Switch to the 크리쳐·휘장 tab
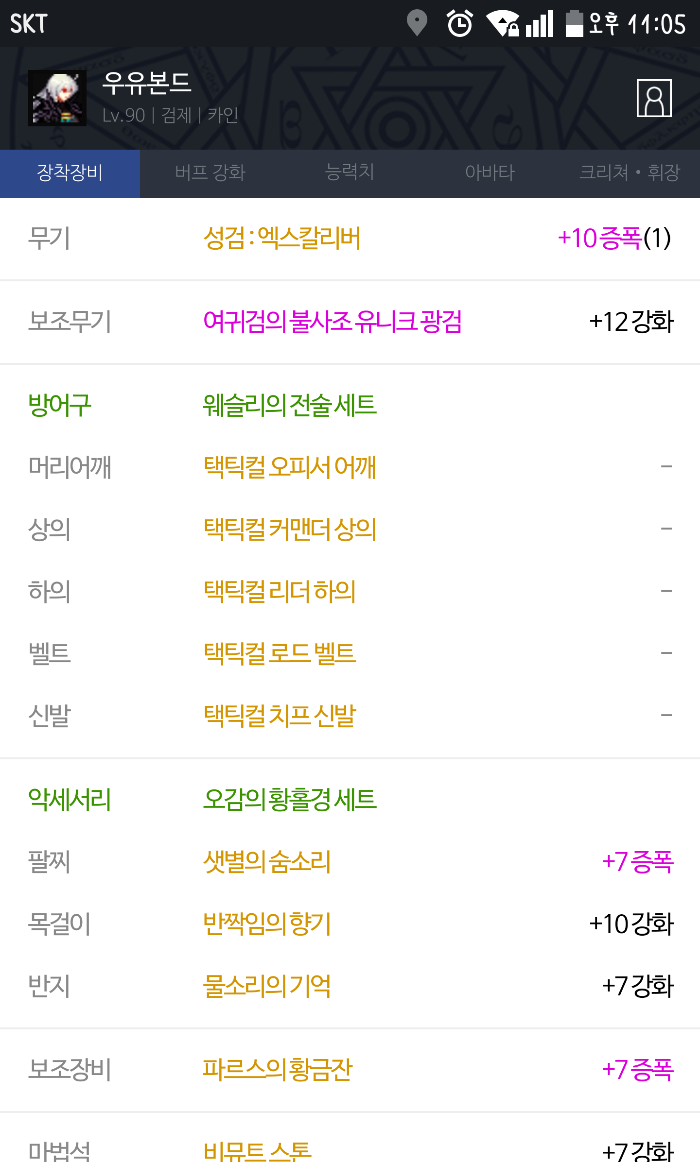 (629, 173)
